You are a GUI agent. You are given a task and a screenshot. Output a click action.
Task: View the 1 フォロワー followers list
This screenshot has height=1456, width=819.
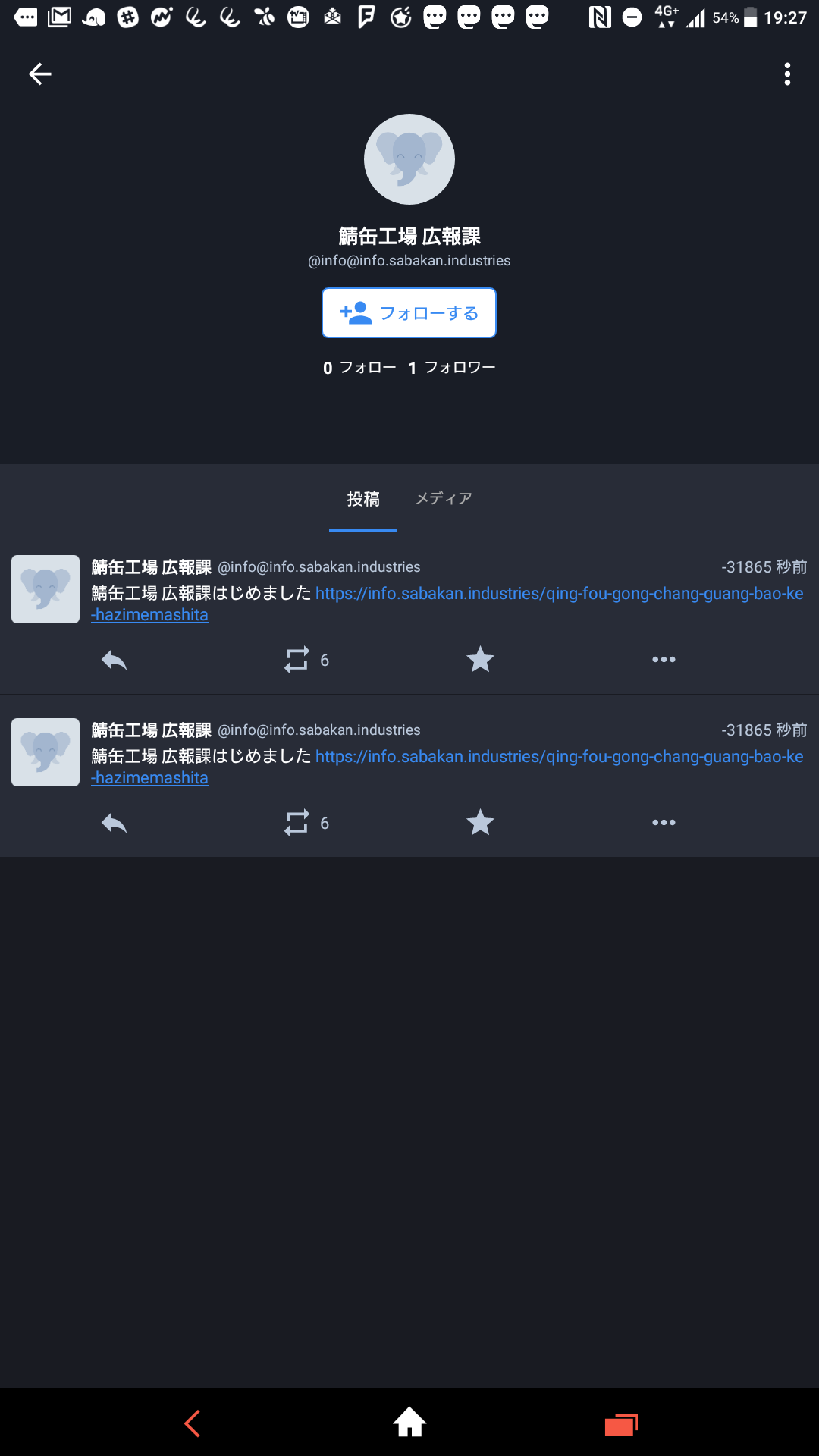(x=452, y=368)
